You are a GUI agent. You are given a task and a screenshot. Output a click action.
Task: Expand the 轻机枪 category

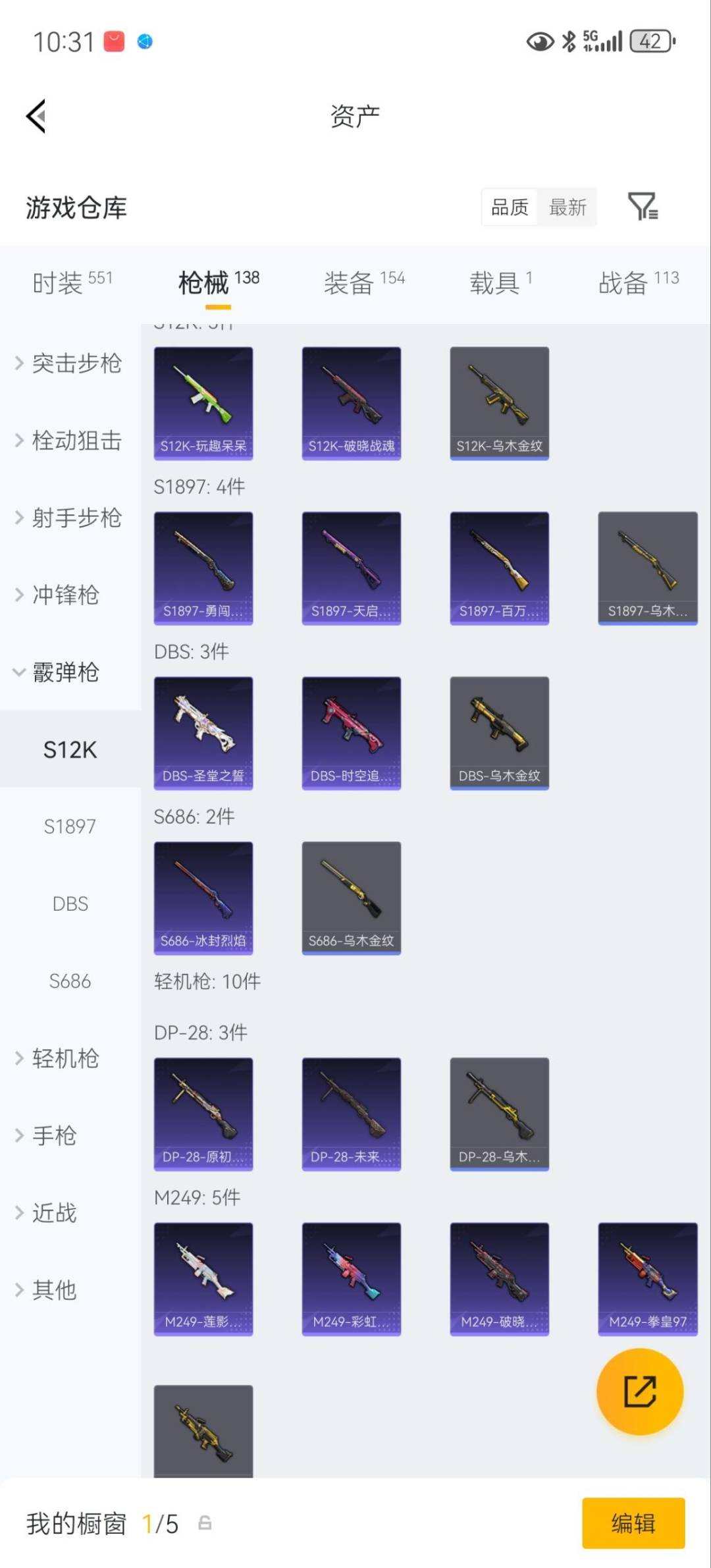click(x=66, y=1058)
